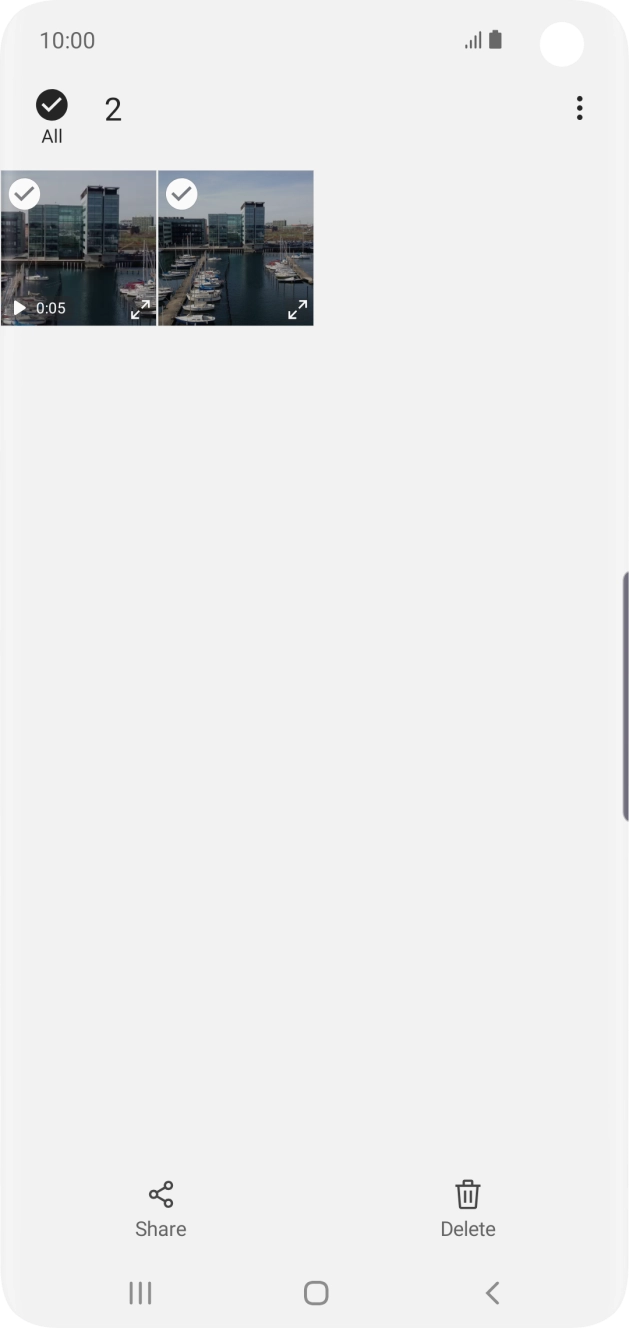This screenshot has width=629, height=1328.
Task: Deselect the 0:05 video thumbnail
Action: pos(25,194)
